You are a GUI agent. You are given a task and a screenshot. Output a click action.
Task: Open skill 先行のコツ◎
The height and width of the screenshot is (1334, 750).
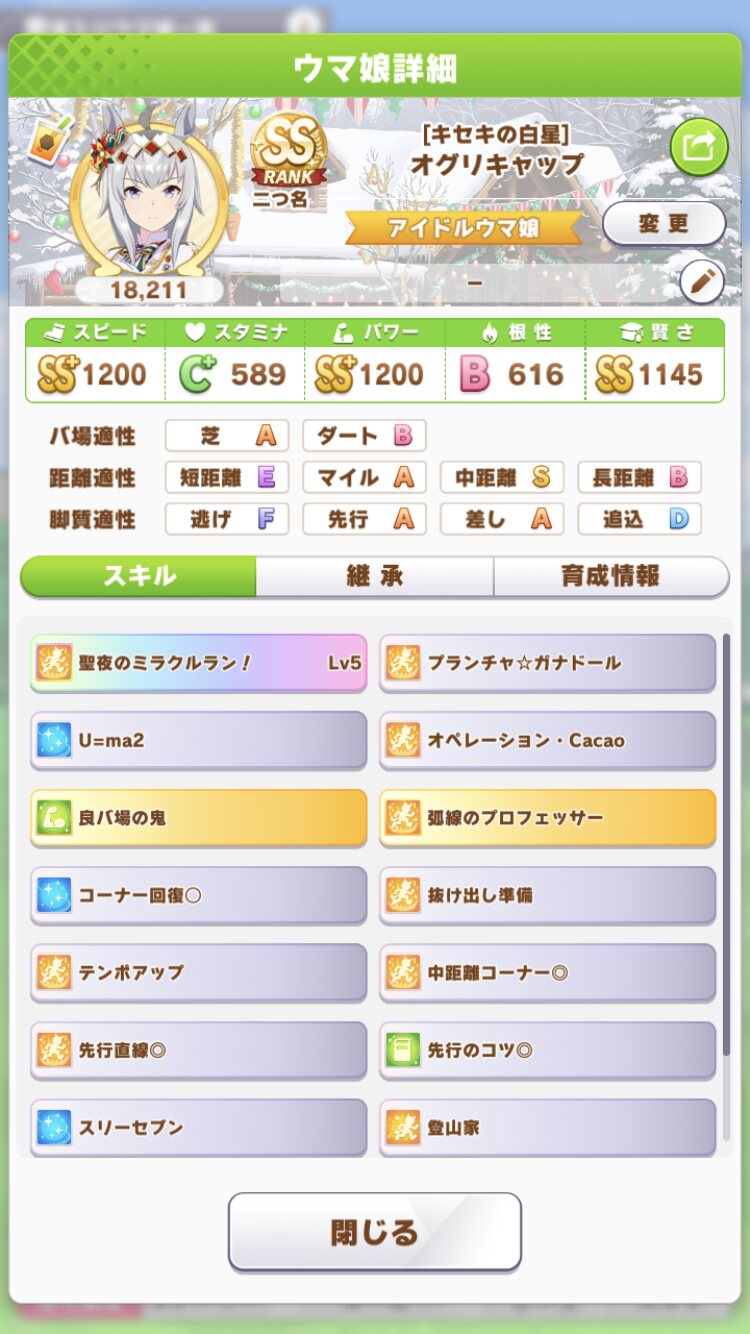point(547,1050)
